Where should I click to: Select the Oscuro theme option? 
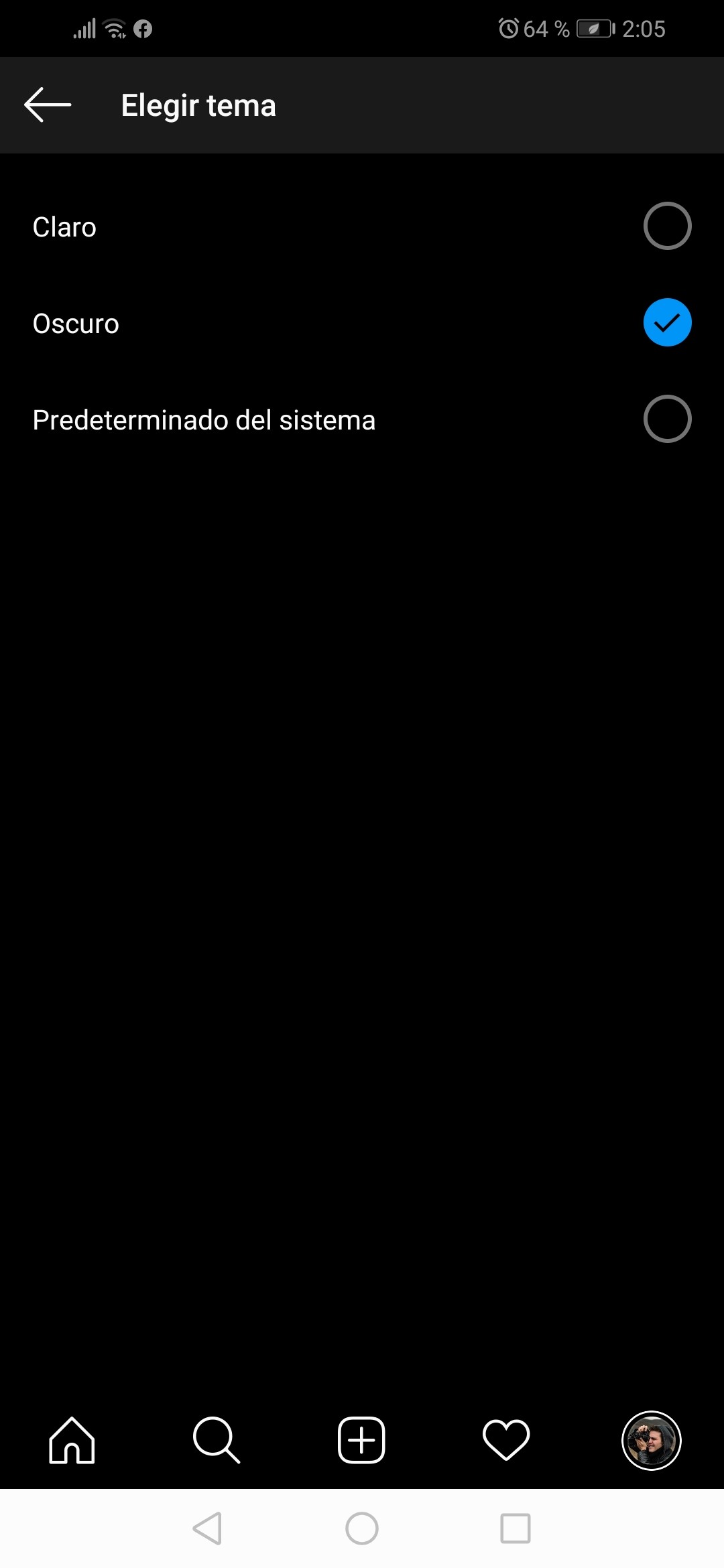click(x=666, y=323)
